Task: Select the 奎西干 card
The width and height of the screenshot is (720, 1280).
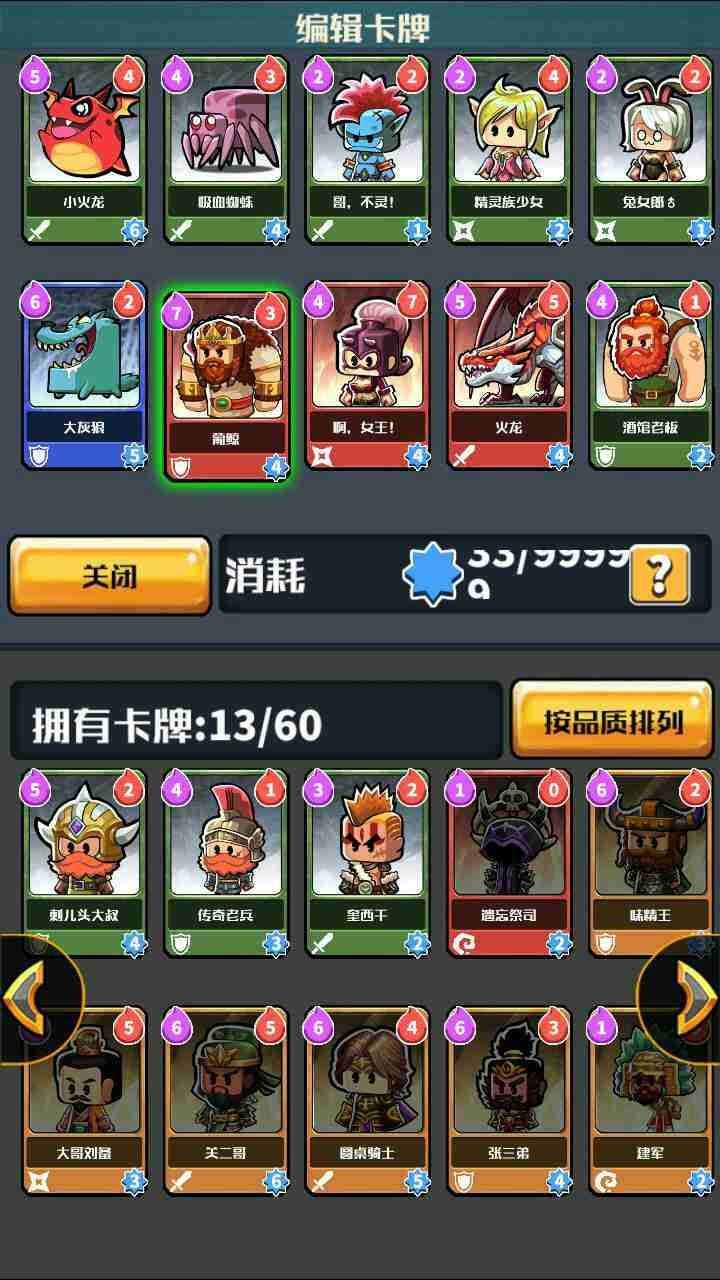Action: click(x=367, y=862)
